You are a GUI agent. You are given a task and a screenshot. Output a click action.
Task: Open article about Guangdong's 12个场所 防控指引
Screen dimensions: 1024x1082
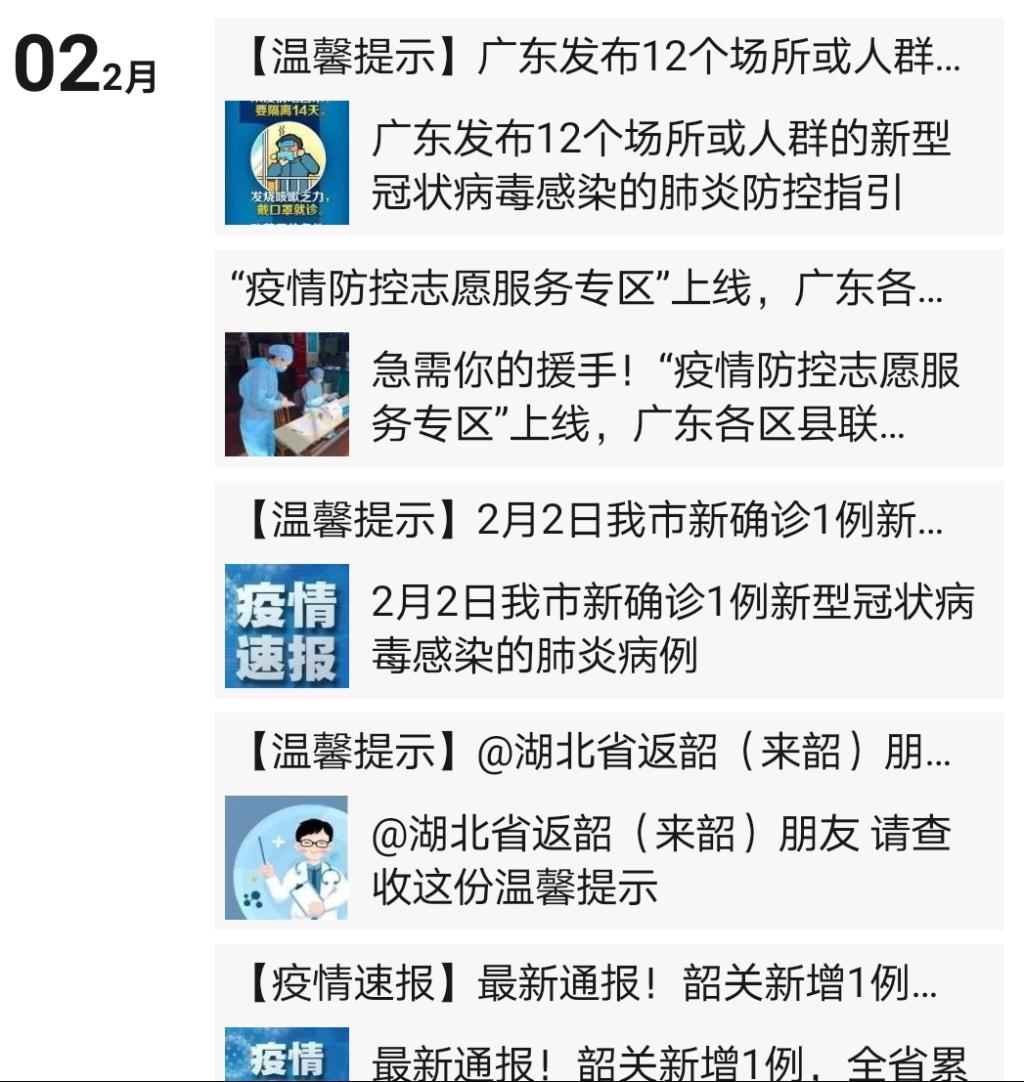click(609, 127)
